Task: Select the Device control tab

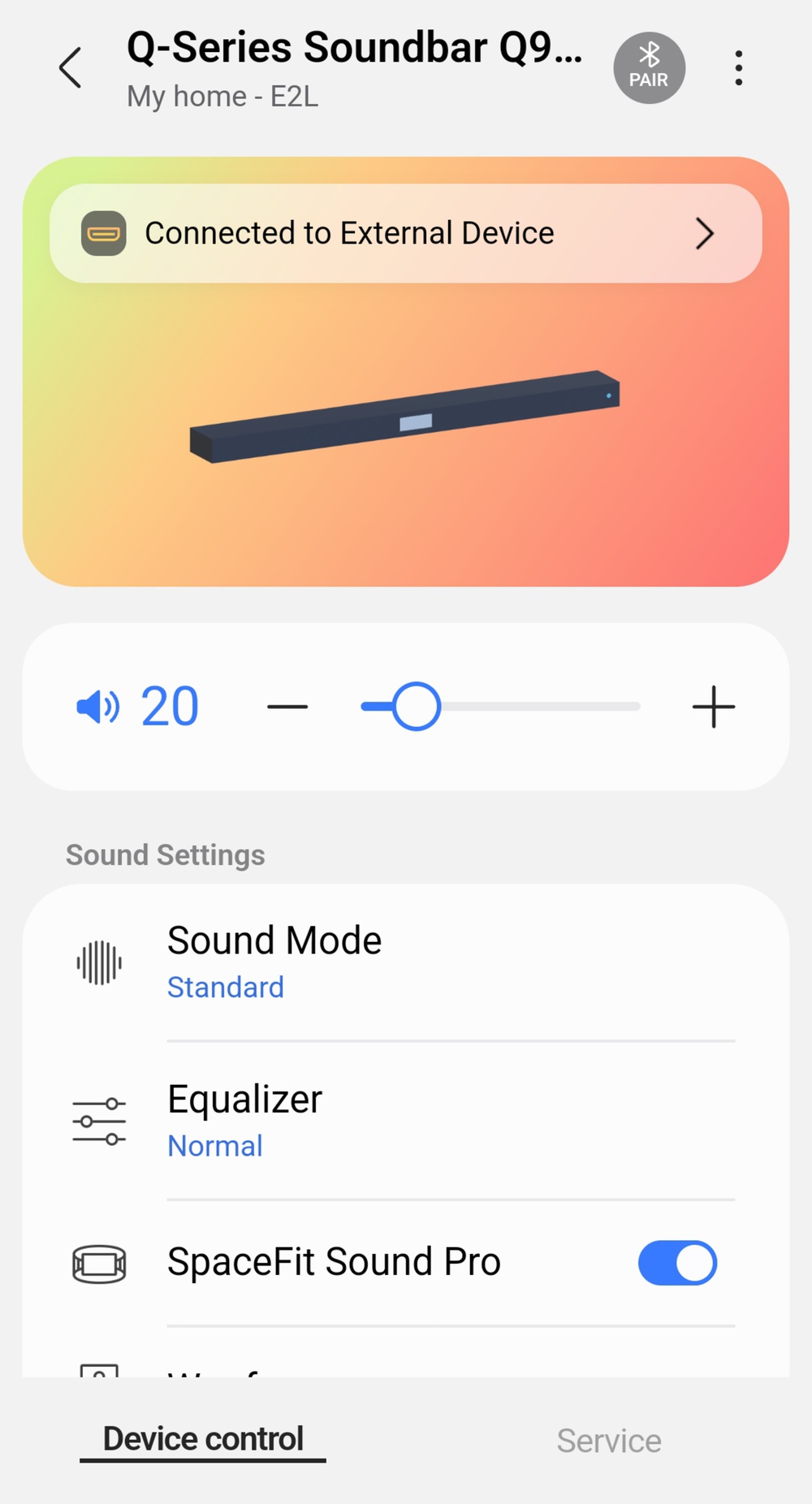Action: click(x=202, y=1437)
